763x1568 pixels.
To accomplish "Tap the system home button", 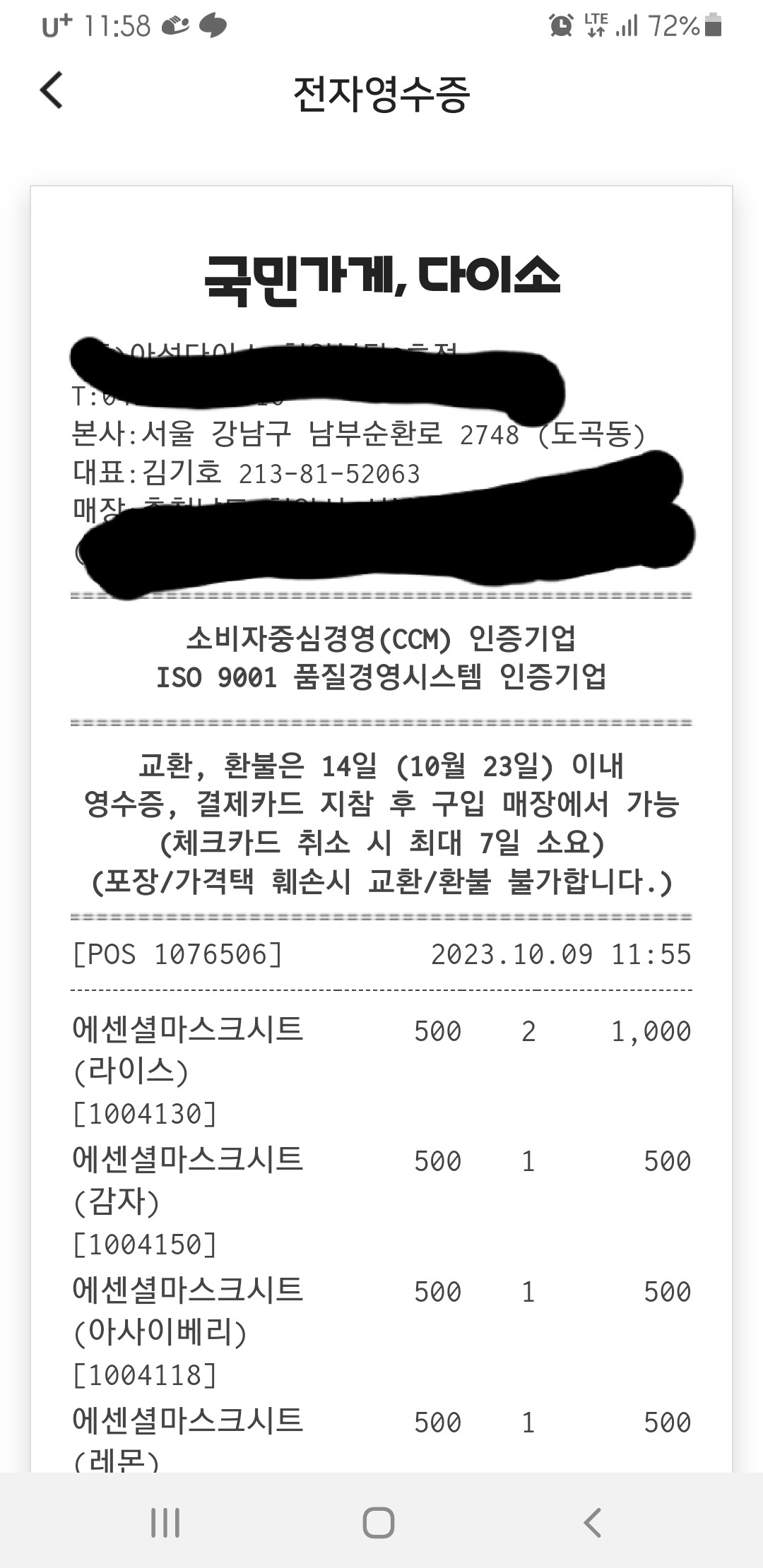I will [379, 1522].
